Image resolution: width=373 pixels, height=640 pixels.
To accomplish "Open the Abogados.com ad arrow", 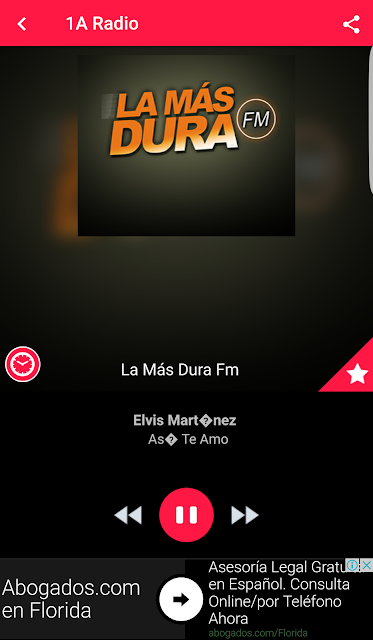I will [181, 599].
